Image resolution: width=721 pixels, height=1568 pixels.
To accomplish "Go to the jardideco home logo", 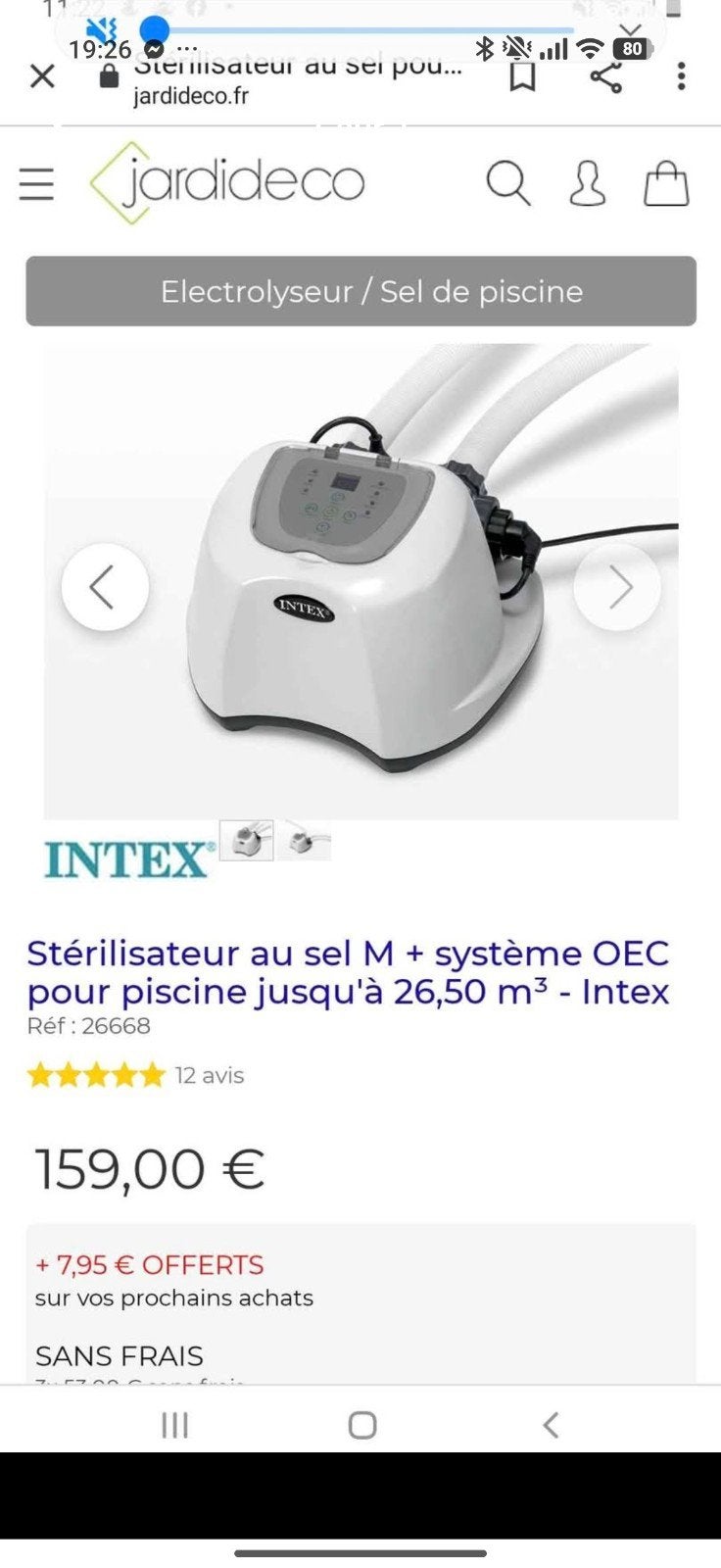I will [227, 182].
